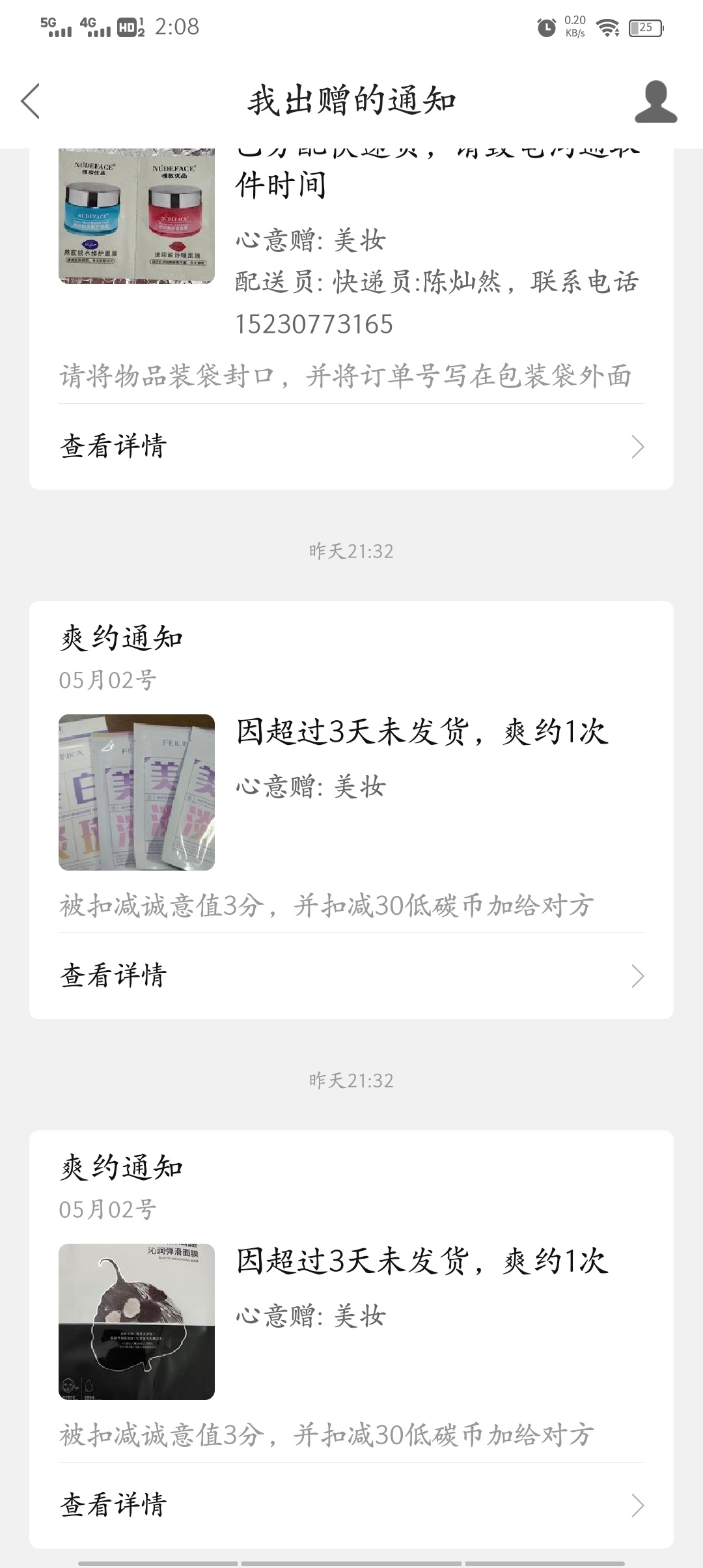View details of the black 弹滑面膜 爽约通知
This screenshot has height=1568, width=703.
(351, 1505)
